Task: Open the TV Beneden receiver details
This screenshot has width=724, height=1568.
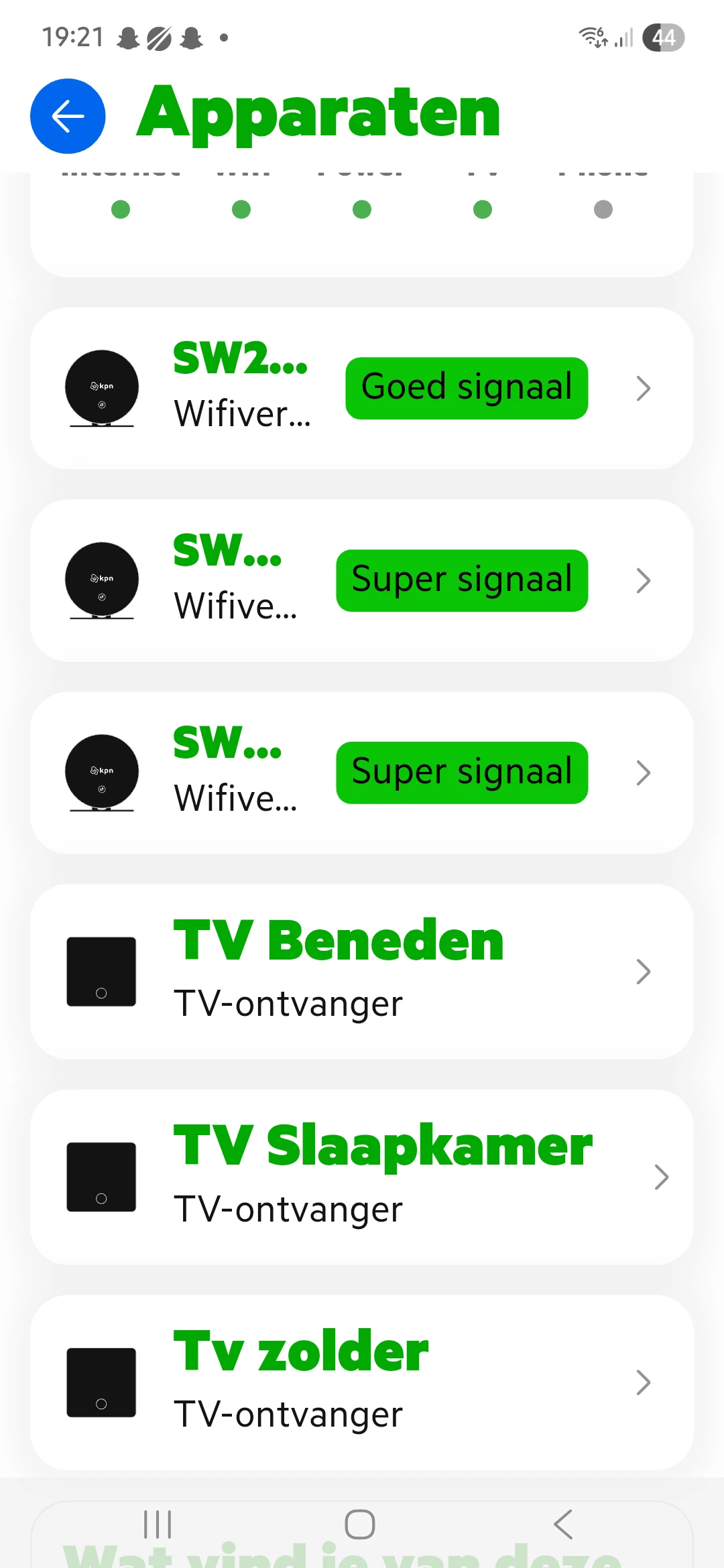Action: click(362, 972)
